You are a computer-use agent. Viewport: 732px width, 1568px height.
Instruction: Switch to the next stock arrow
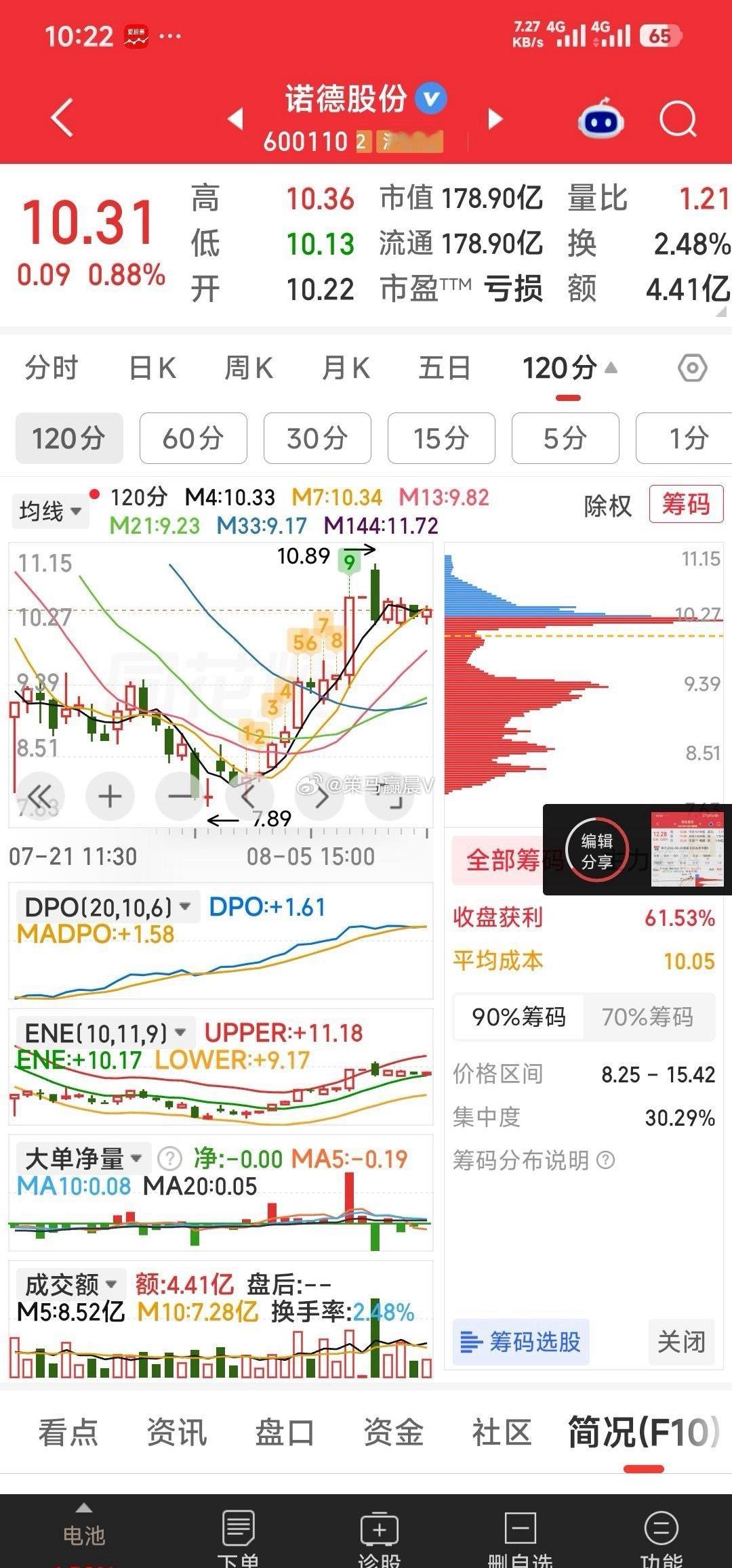(x=496, y=120)
